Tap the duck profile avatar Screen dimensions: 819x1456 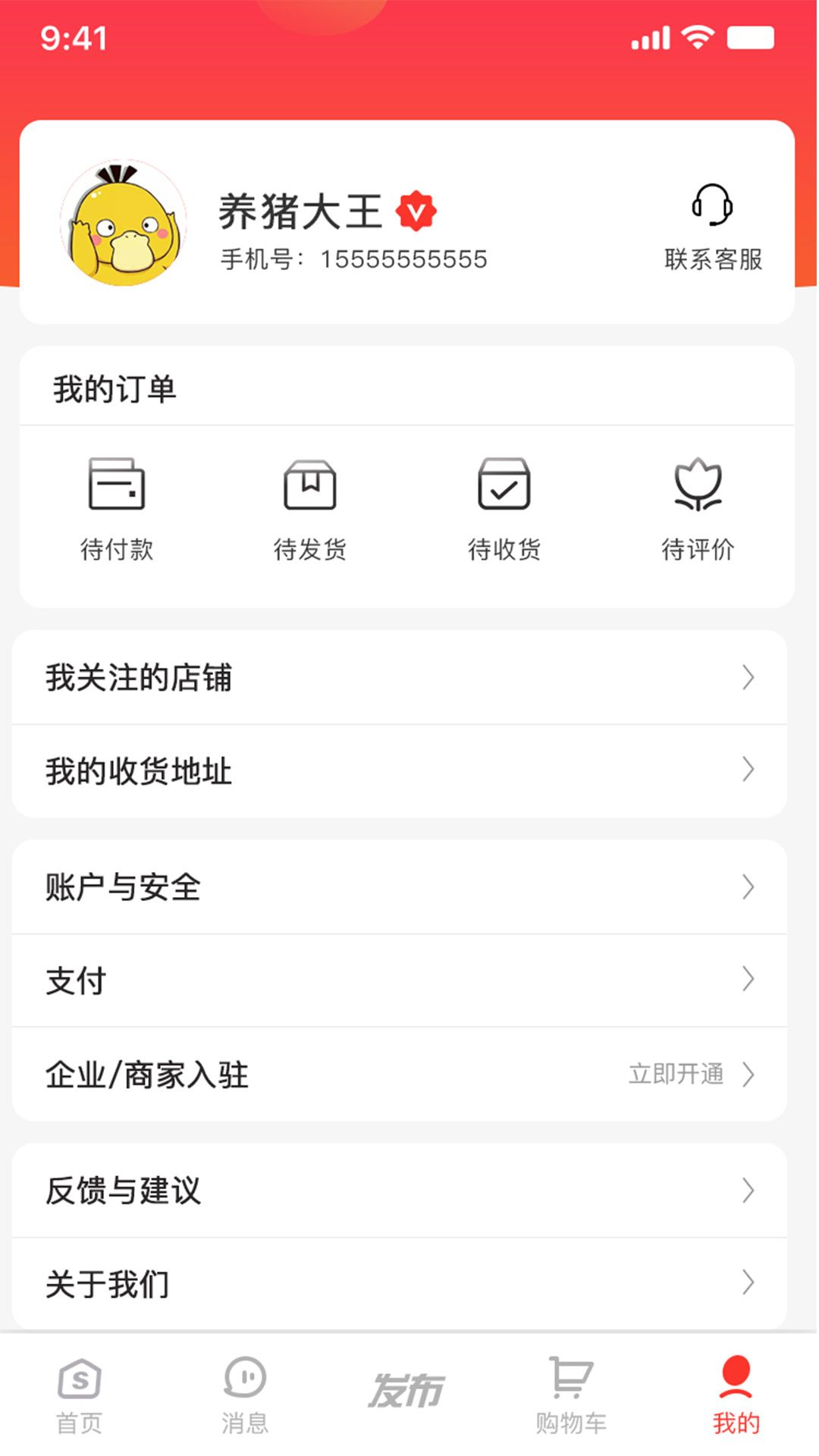pos(124,223)
